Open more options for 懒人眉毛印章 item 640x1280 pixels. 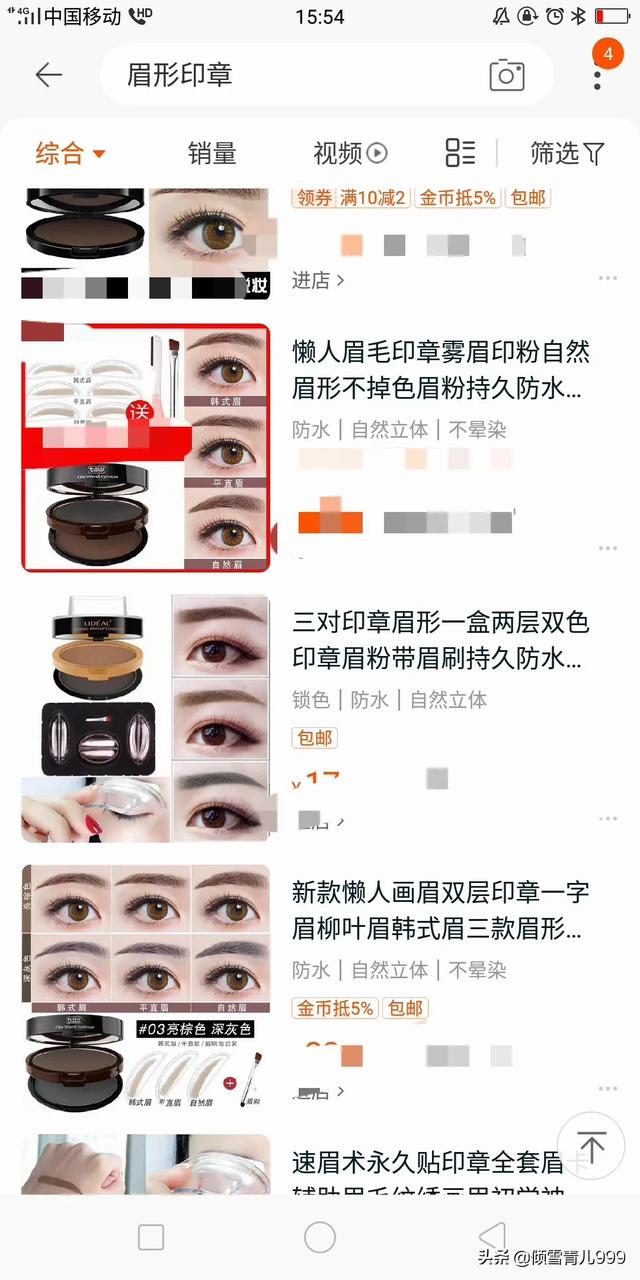tap(608, 548)
